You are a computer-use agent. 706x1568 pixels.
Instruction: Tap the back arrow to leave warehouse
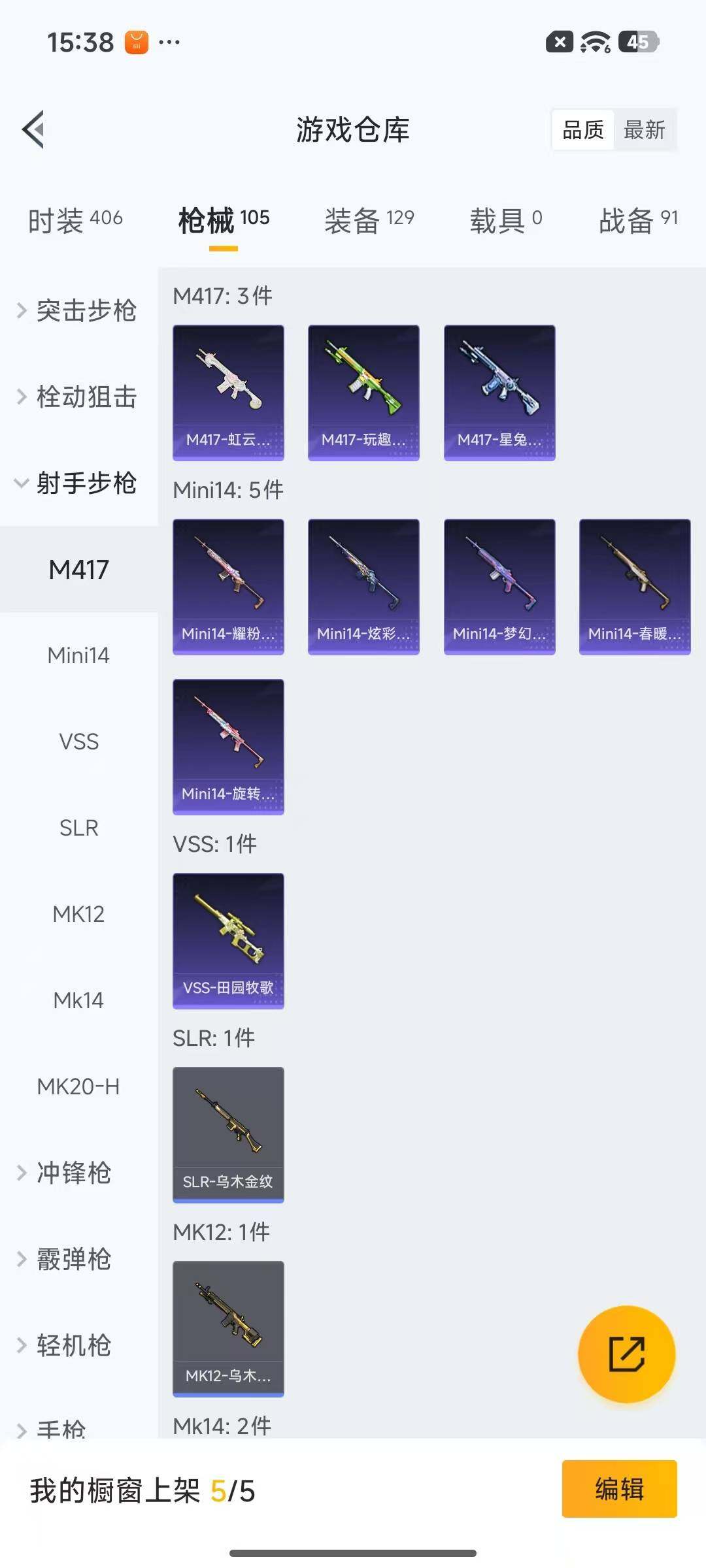click(34, 129)
